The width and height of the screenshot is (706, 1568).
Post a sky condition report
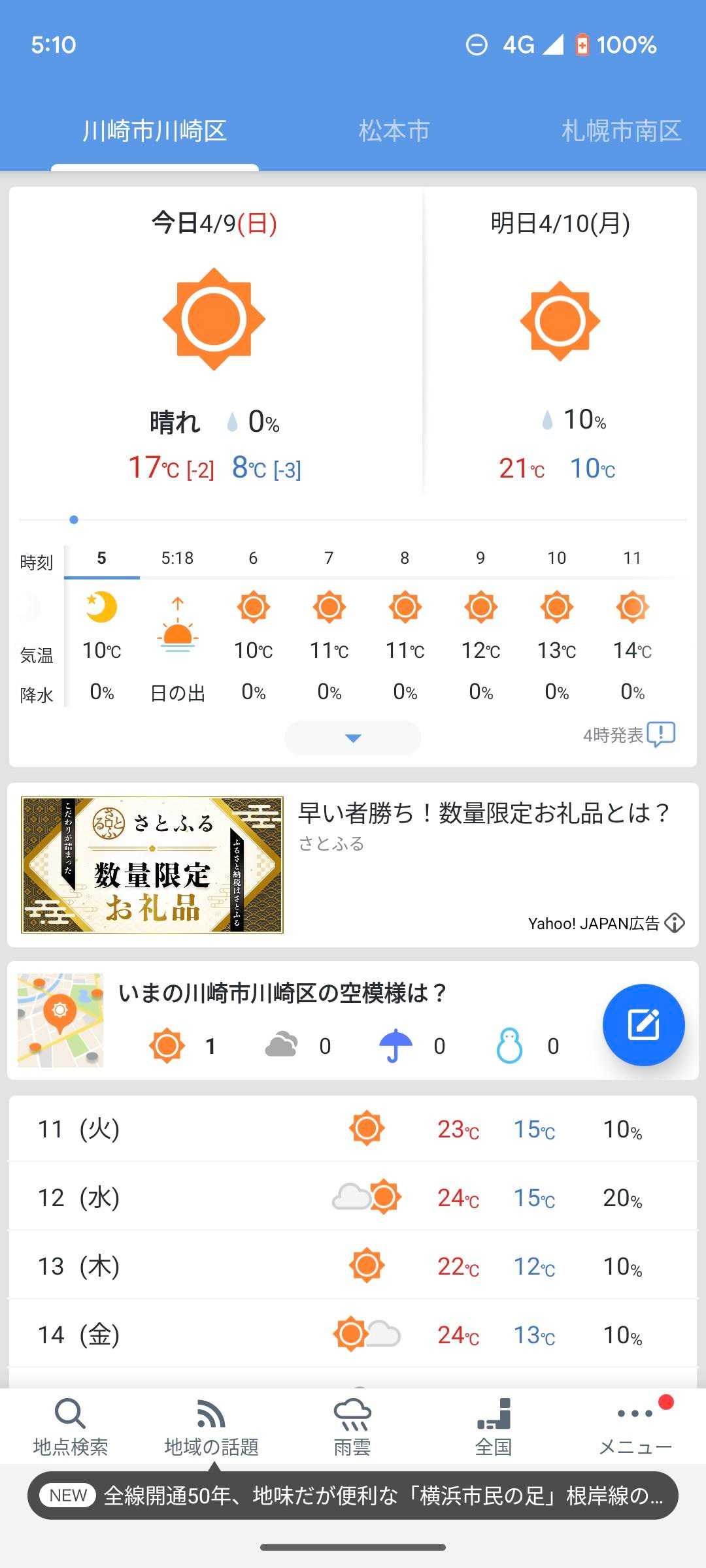[x=643, y=1024]
